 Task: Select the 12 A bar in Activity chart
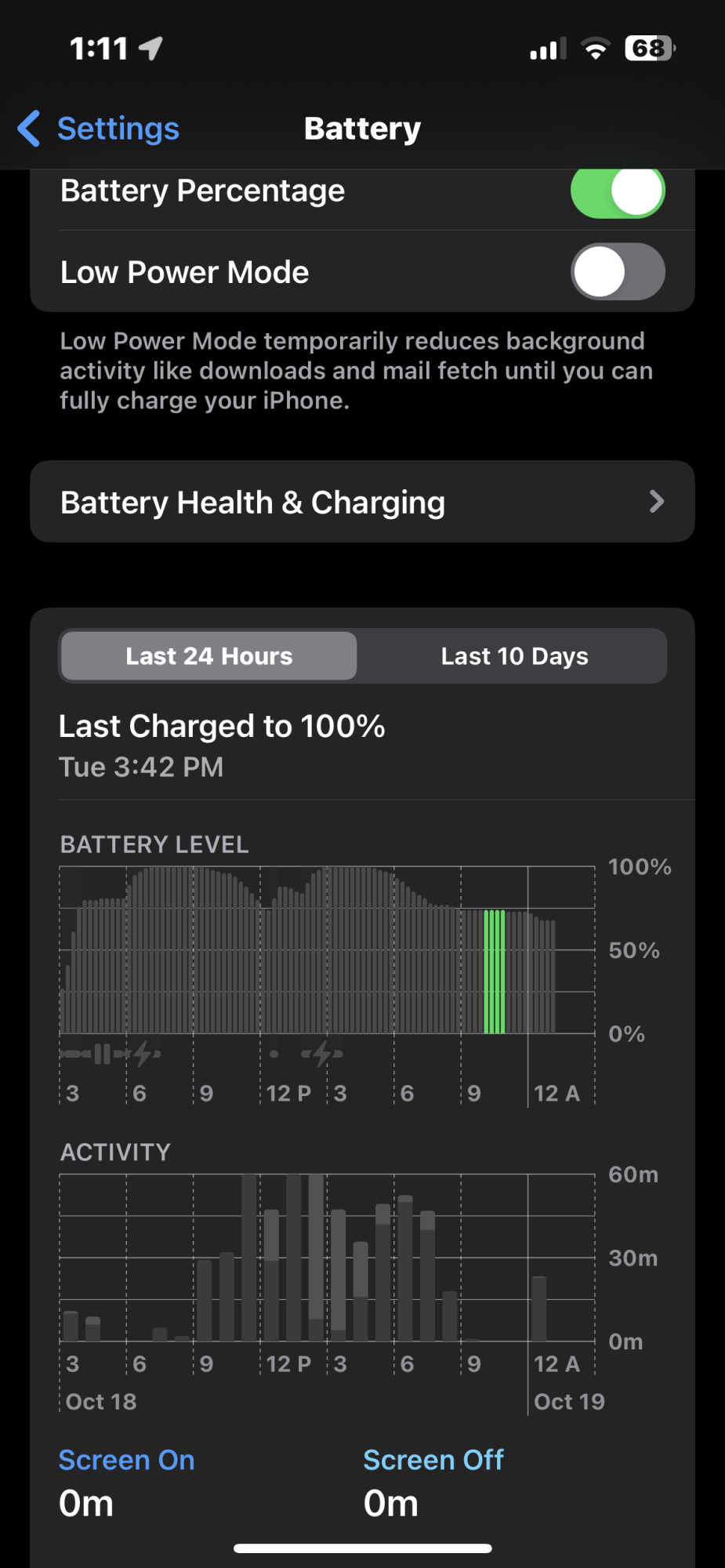tap(539, 1308)
